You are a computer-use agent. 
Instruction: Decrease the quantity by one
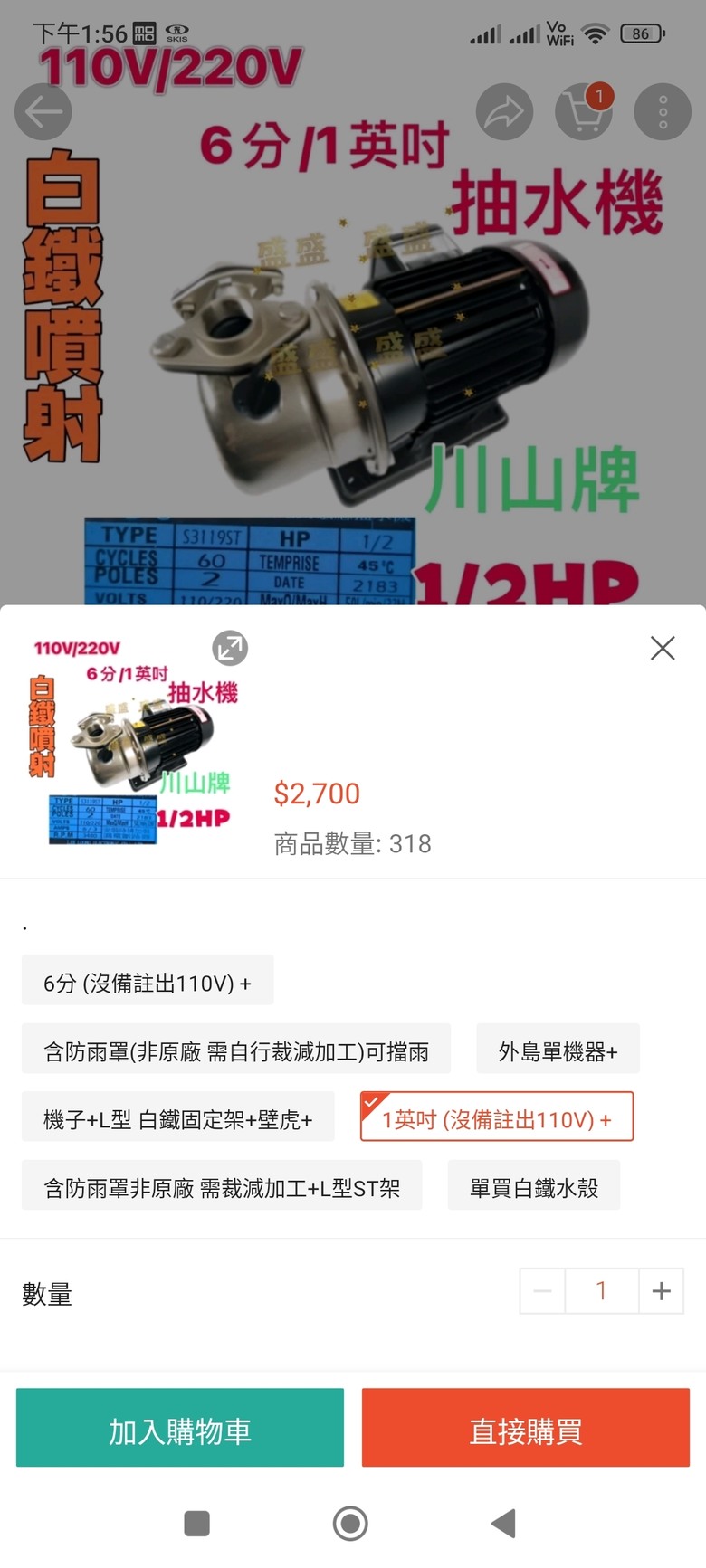pos(542,1291)
